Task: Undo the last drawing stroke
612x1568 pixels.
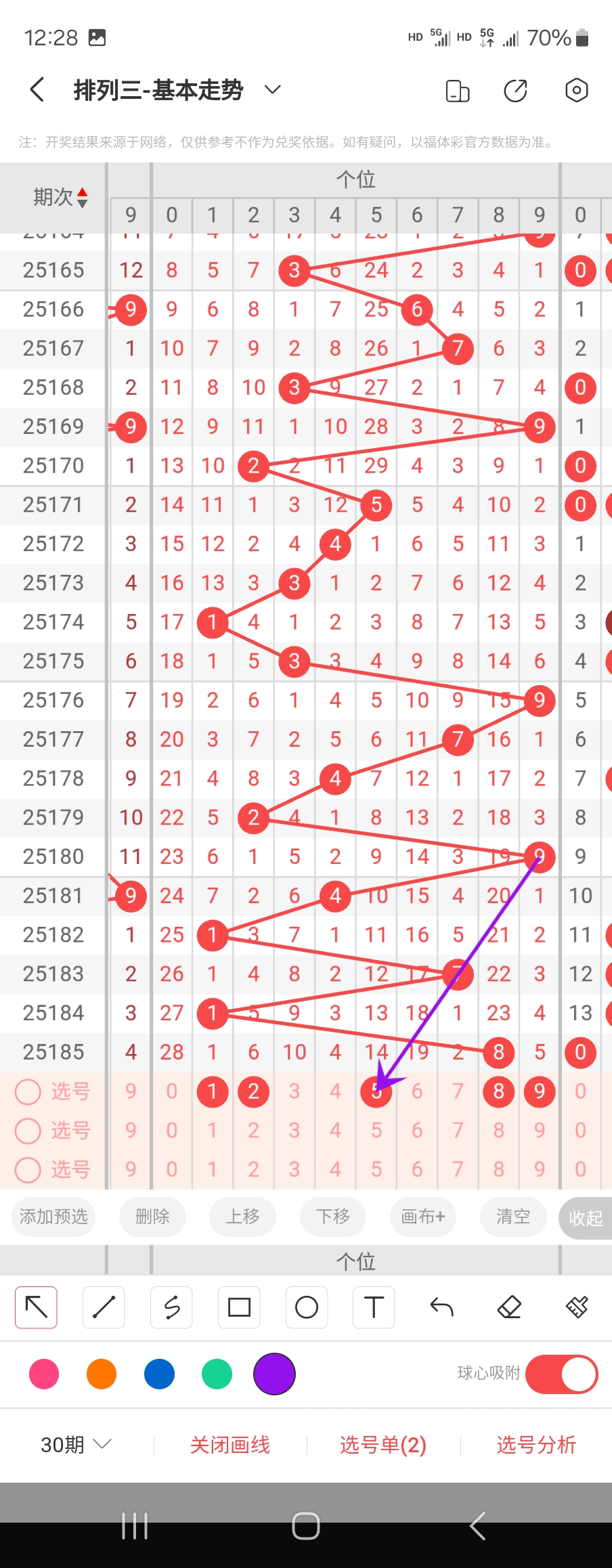Action: pos(441,1307)
